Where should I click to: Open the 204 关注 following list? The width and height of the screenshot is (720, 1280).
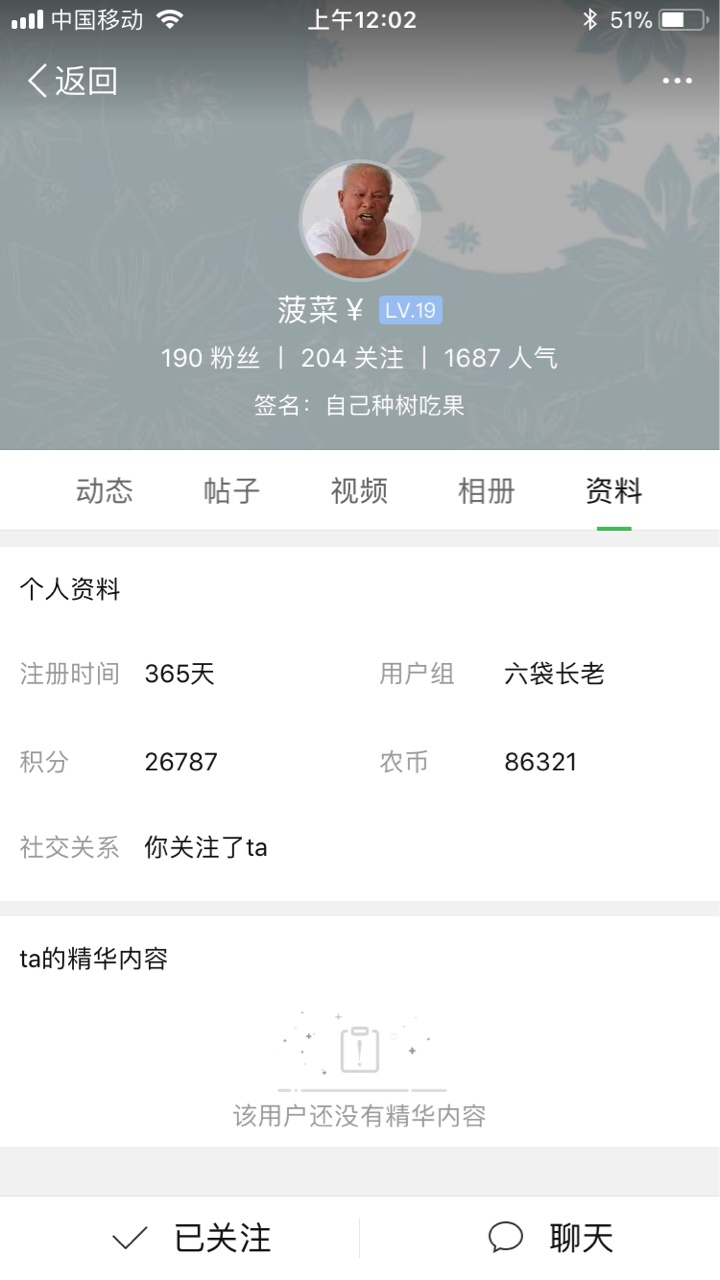click(x=352, y=358)
